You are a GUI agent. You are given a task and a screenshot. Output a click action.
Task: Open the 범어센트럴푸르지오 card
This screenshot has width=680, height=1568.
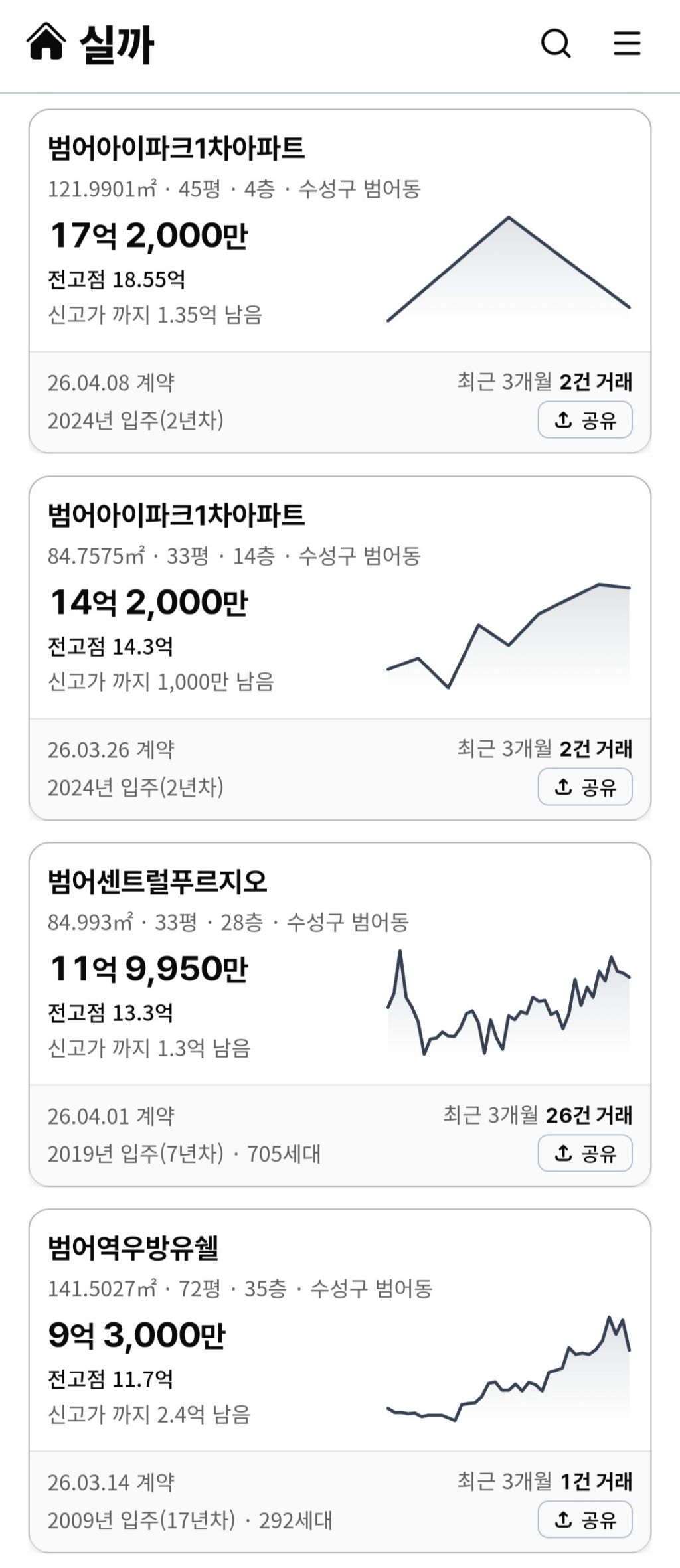(x=340, y=1014)
